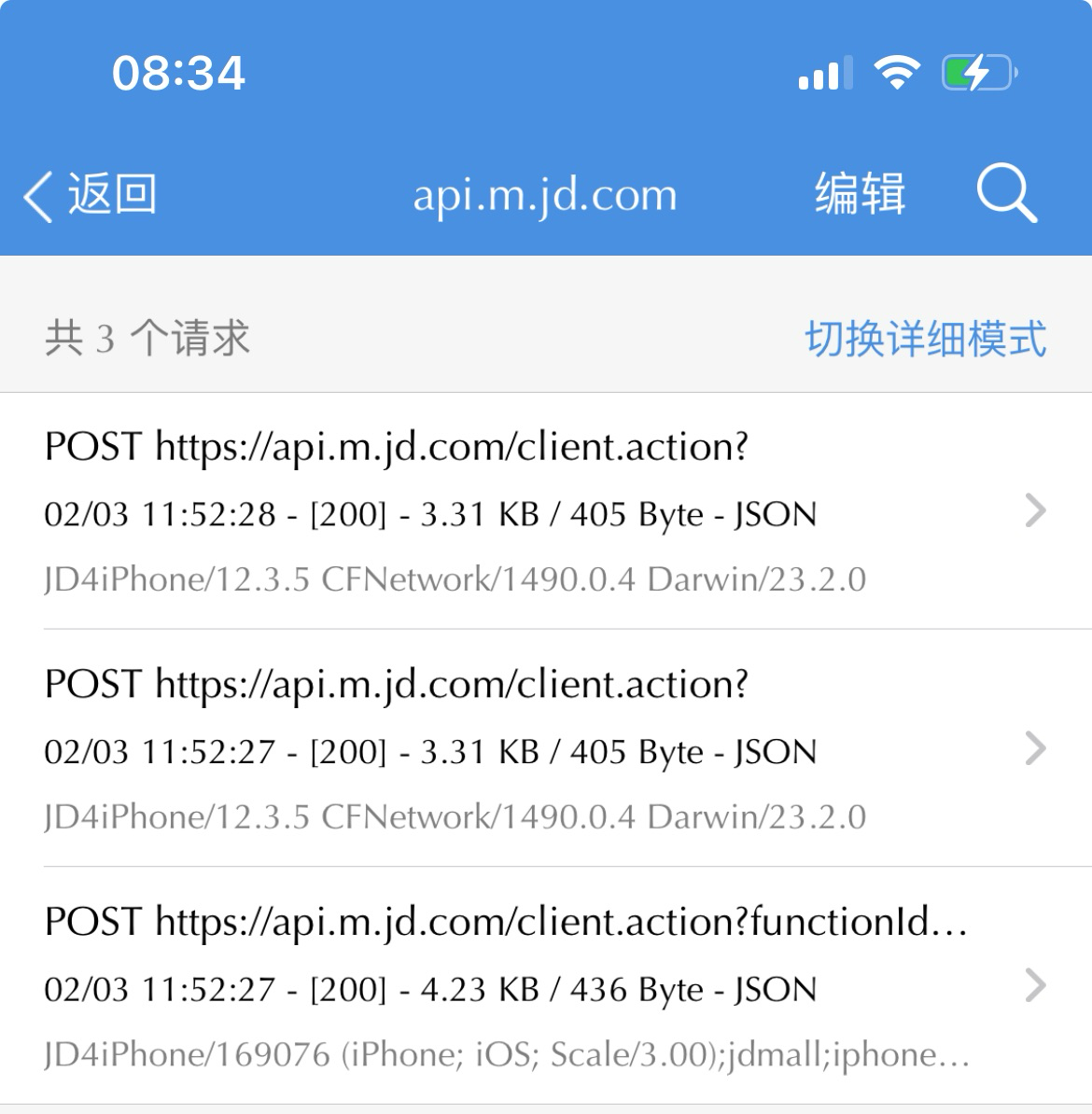Tap the 08:34 clock display
This screenshot has width=1092, height=1114.
coord(179,73)
